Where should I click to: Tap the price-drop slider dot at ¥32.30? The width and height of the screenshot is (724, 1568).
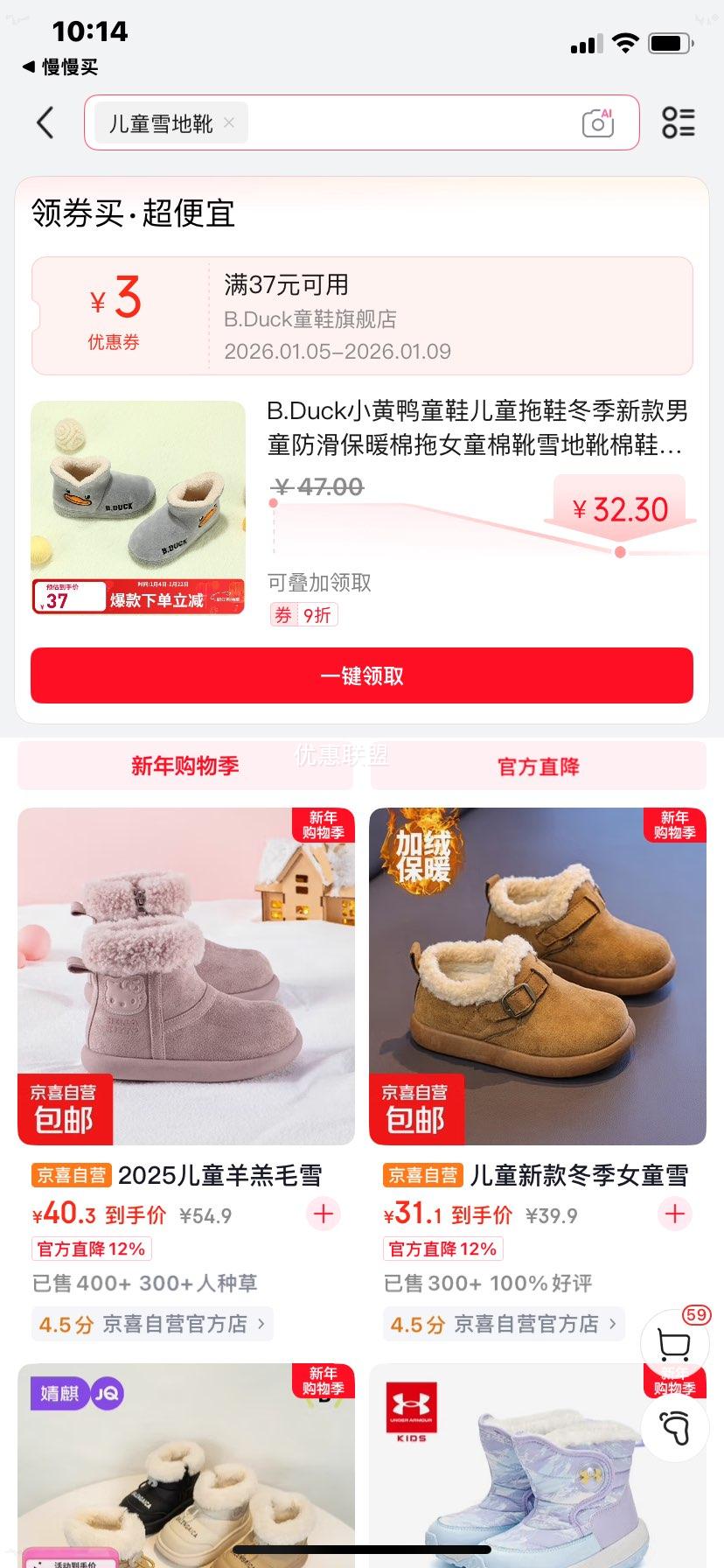click(x=621, y=551)
